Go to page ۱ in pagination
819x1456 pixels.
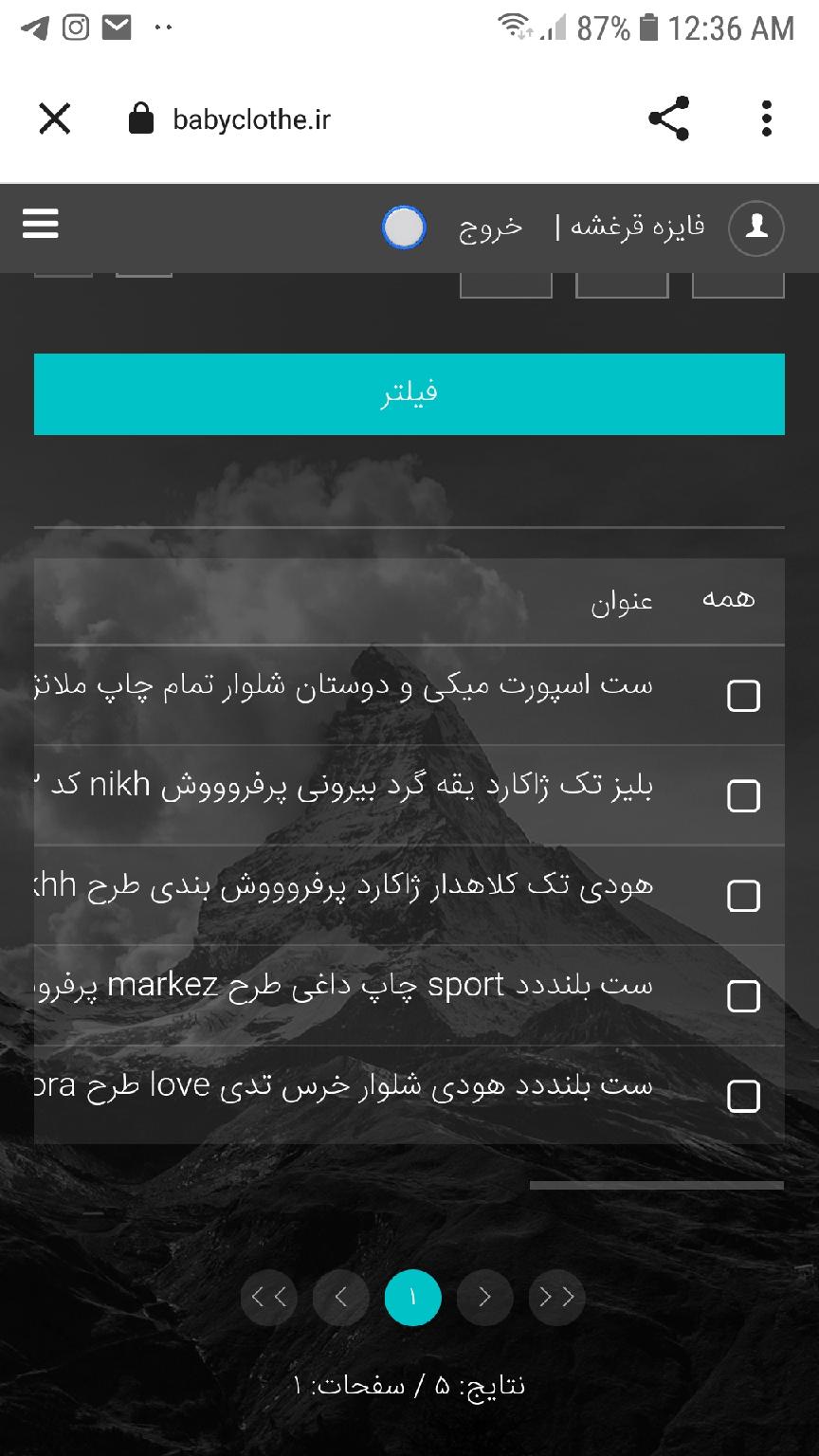[x=413, y=1297]
